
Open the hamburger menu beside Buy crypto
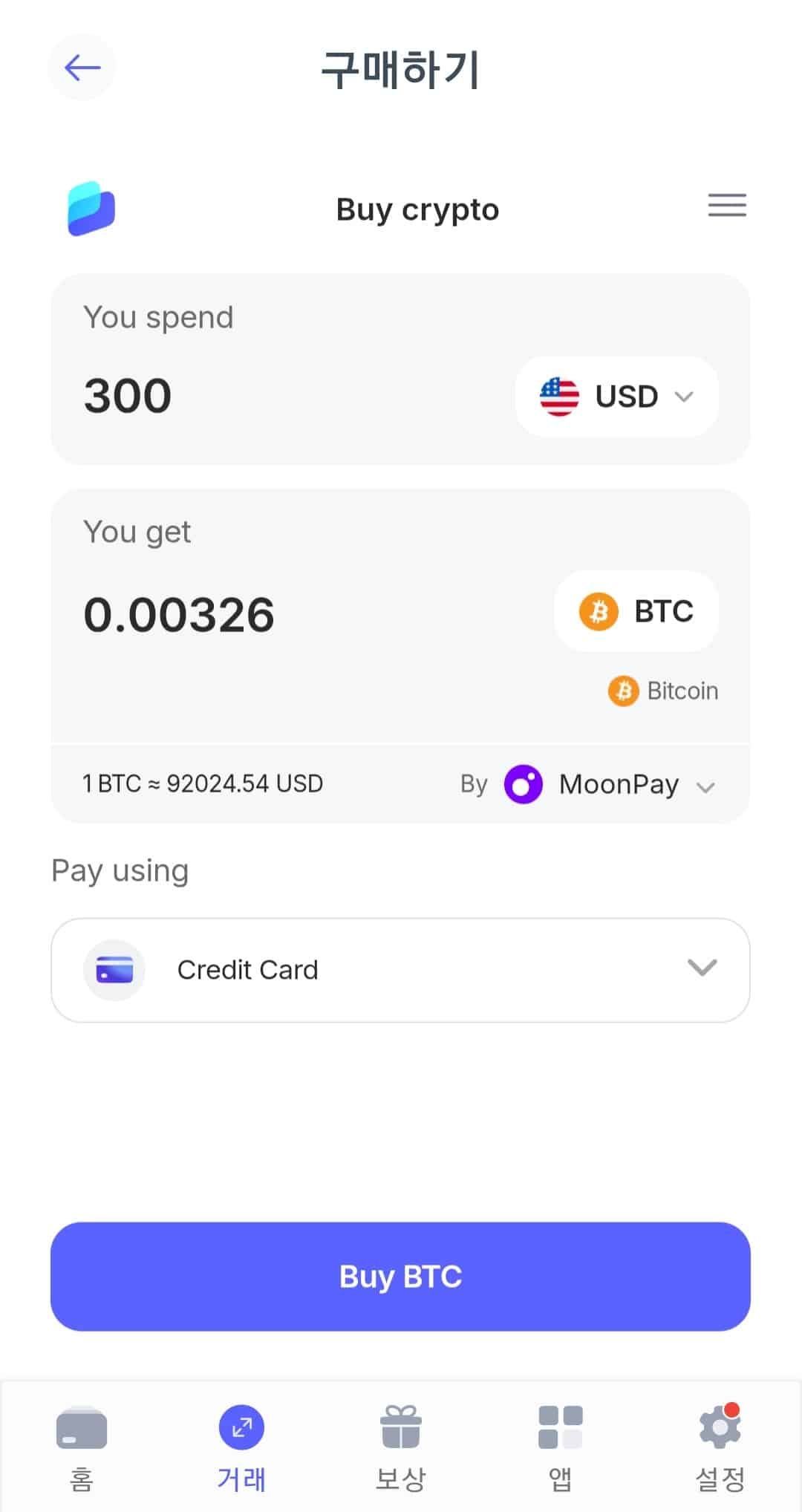(x=726, y=206)
